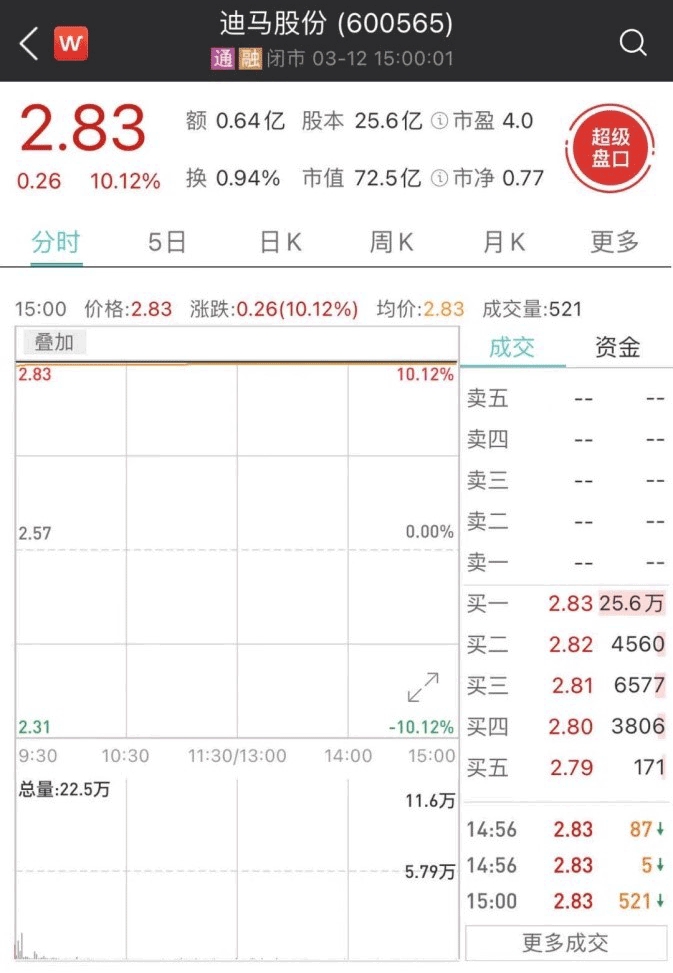Switch to the 分时 chart tab
Viewport: 673px width, 973px height.
56,242
